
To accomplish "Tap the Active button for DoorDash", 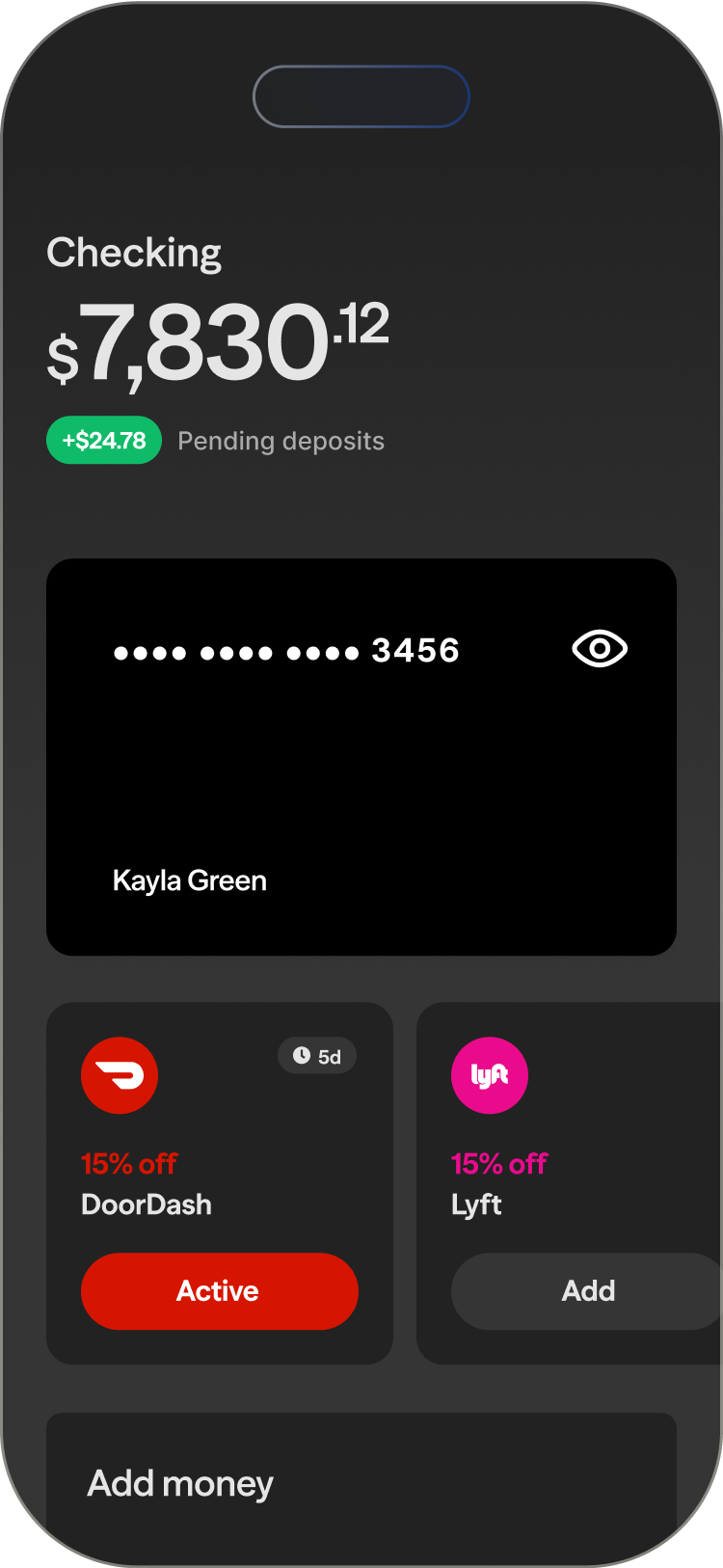I will click(220, 1290).
